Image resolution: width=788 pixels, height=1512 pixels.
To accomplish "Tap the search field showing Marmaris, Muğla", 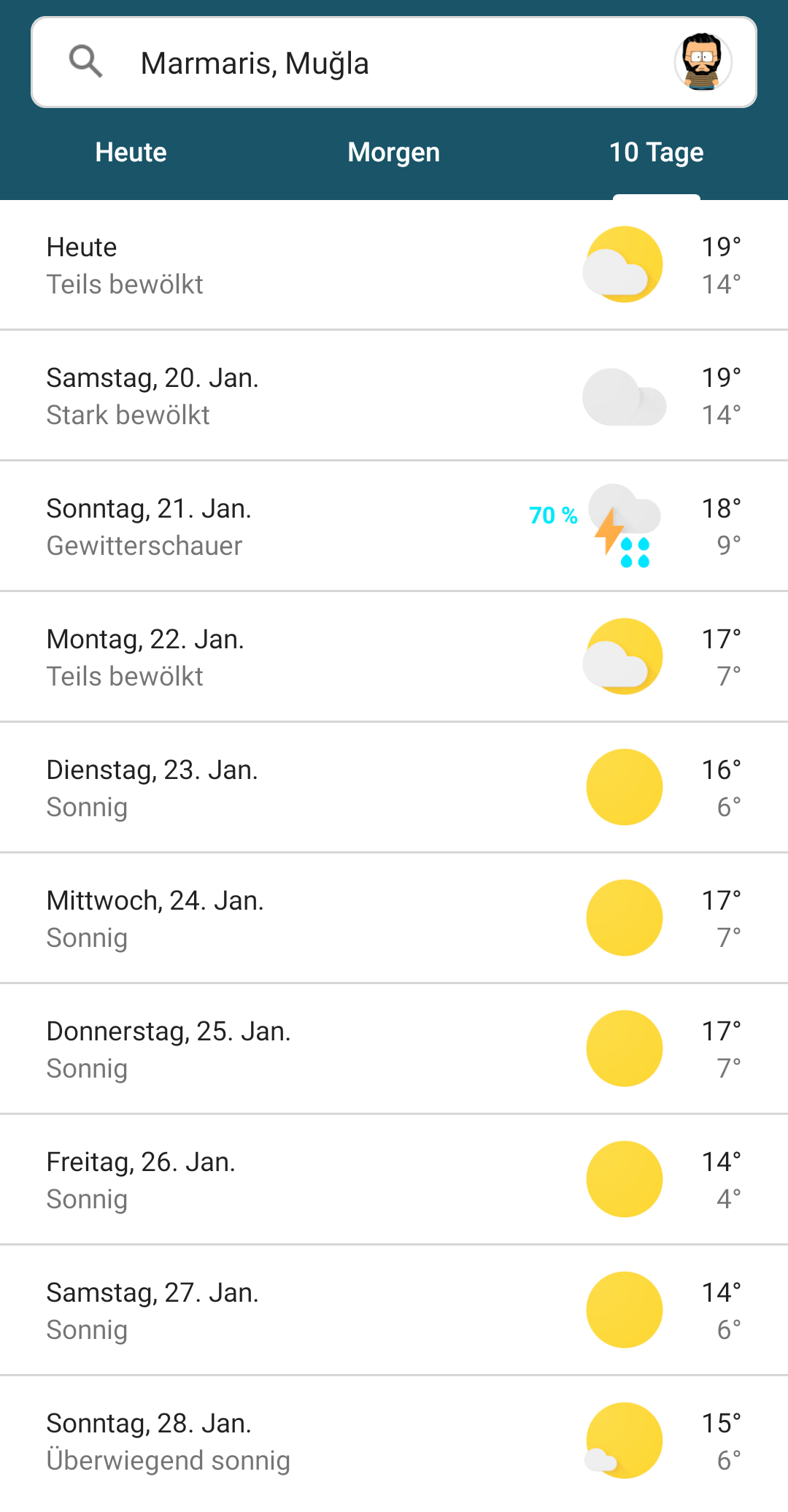I will point(394,63).
